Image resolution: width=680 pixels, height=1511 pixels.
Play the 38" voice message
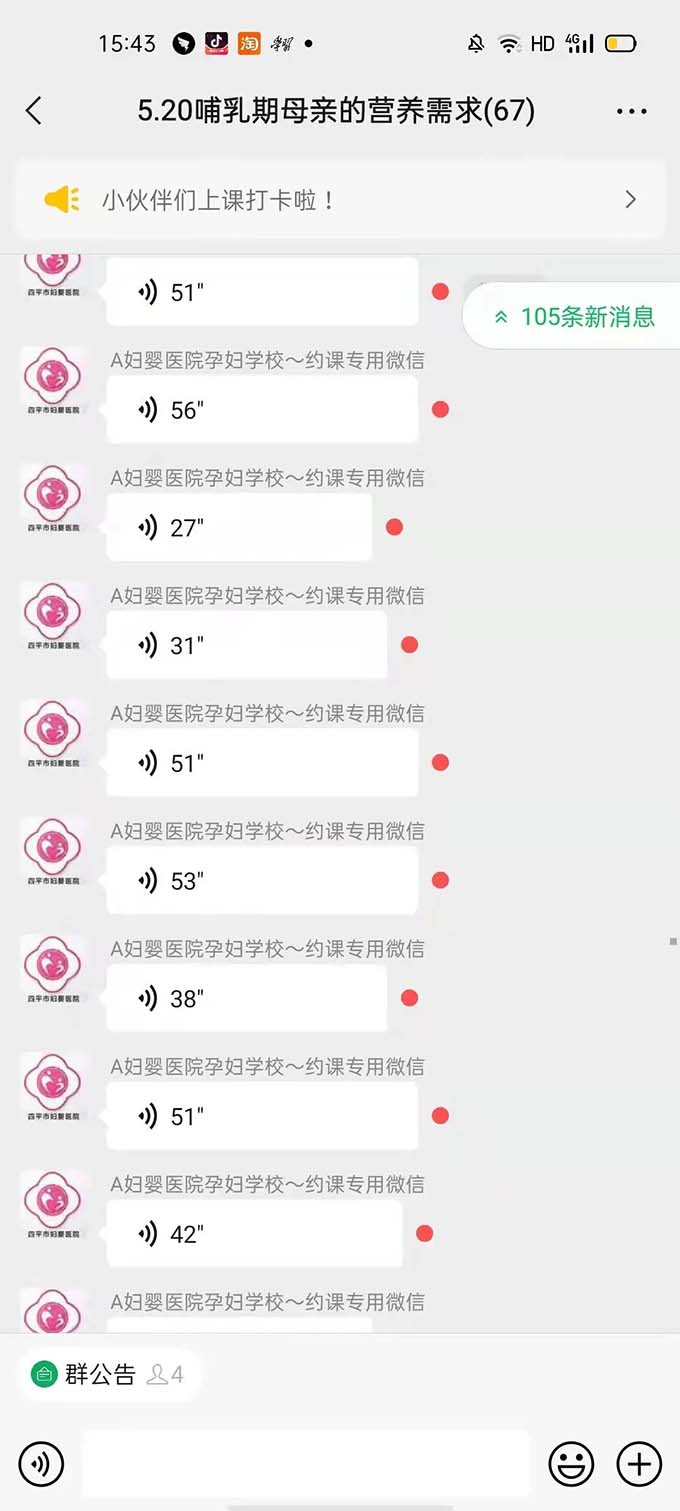(246, 998)
